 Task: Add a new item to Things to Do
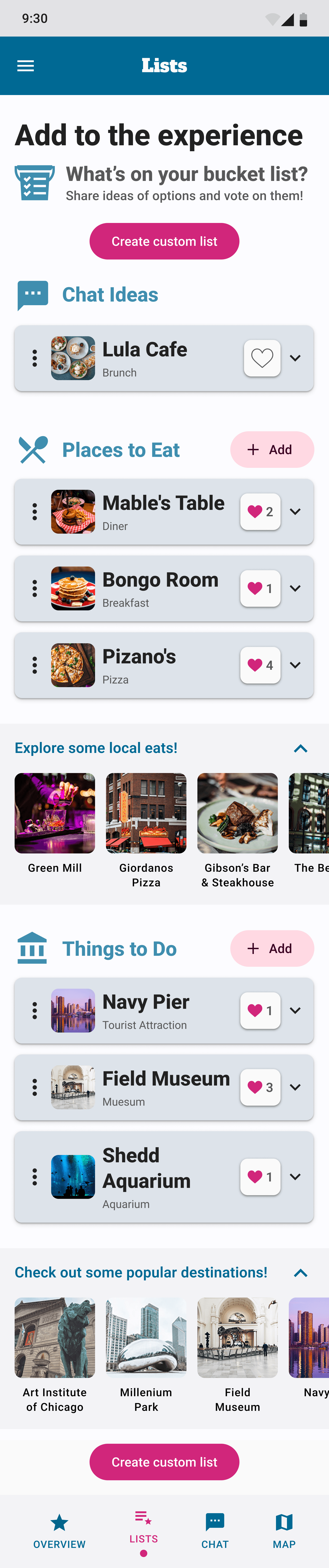coord(272,948)
